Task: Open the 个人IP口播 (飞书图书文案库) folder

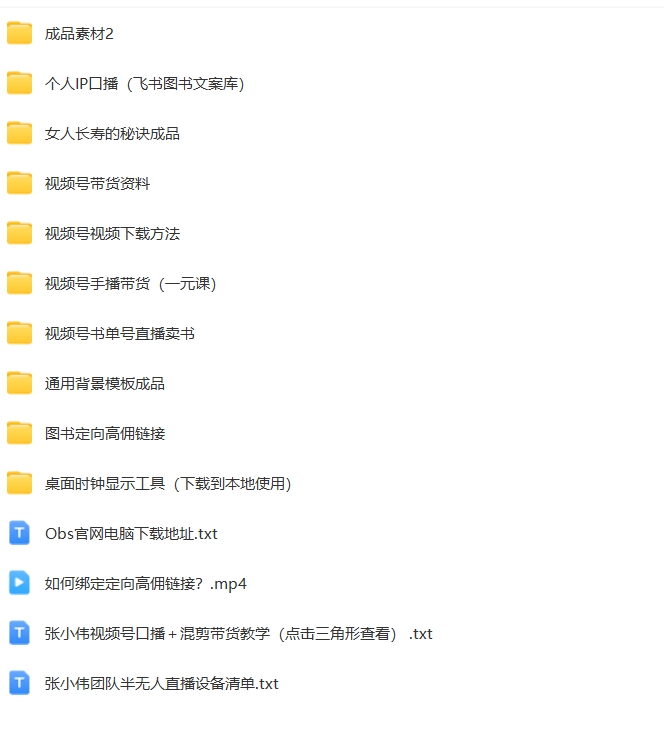Action: tap(144, 84)
